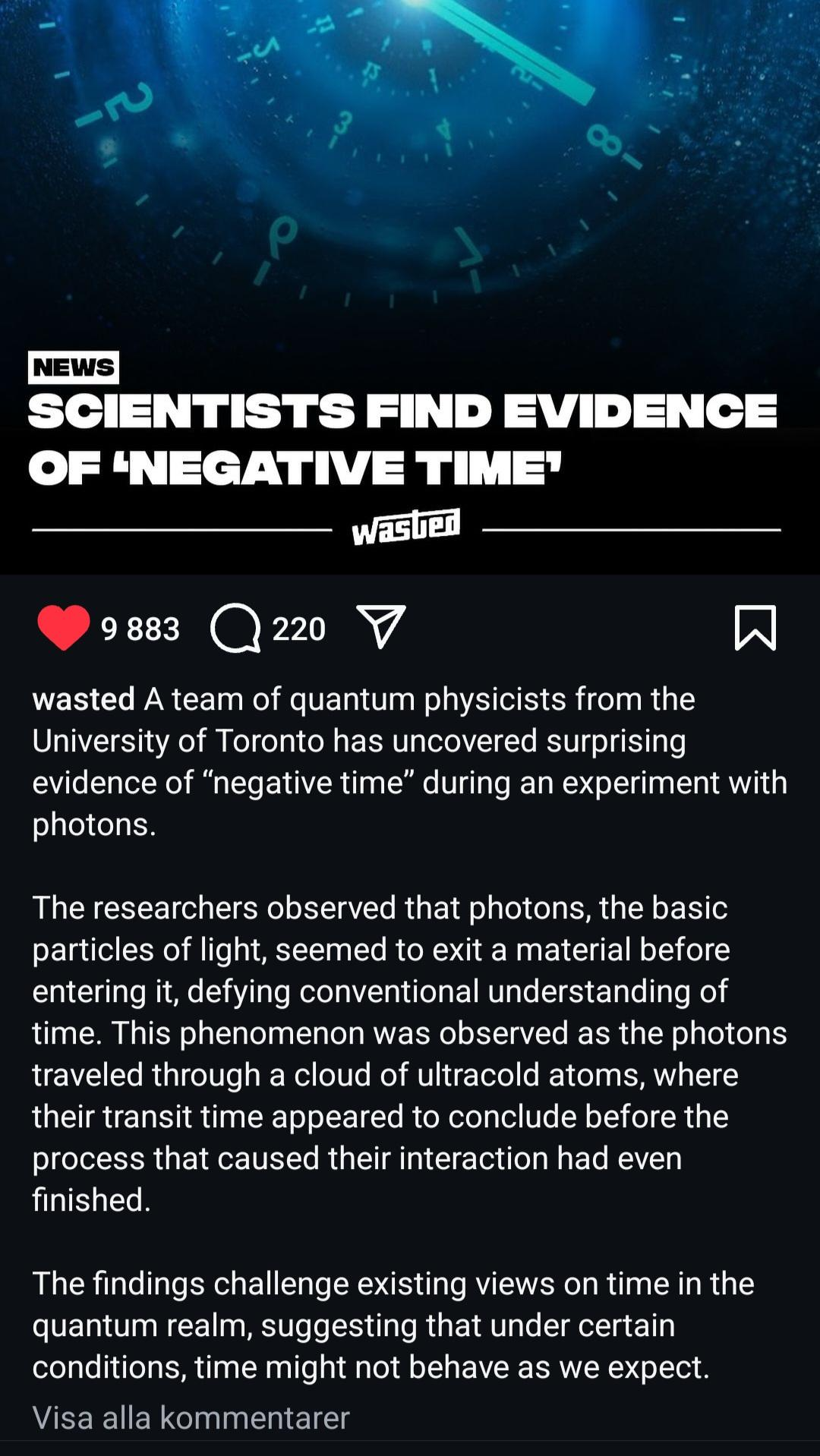Tap Visa alla kommentarer to view comments
Screen dimensions: 820x1456
click(191, 1417)
